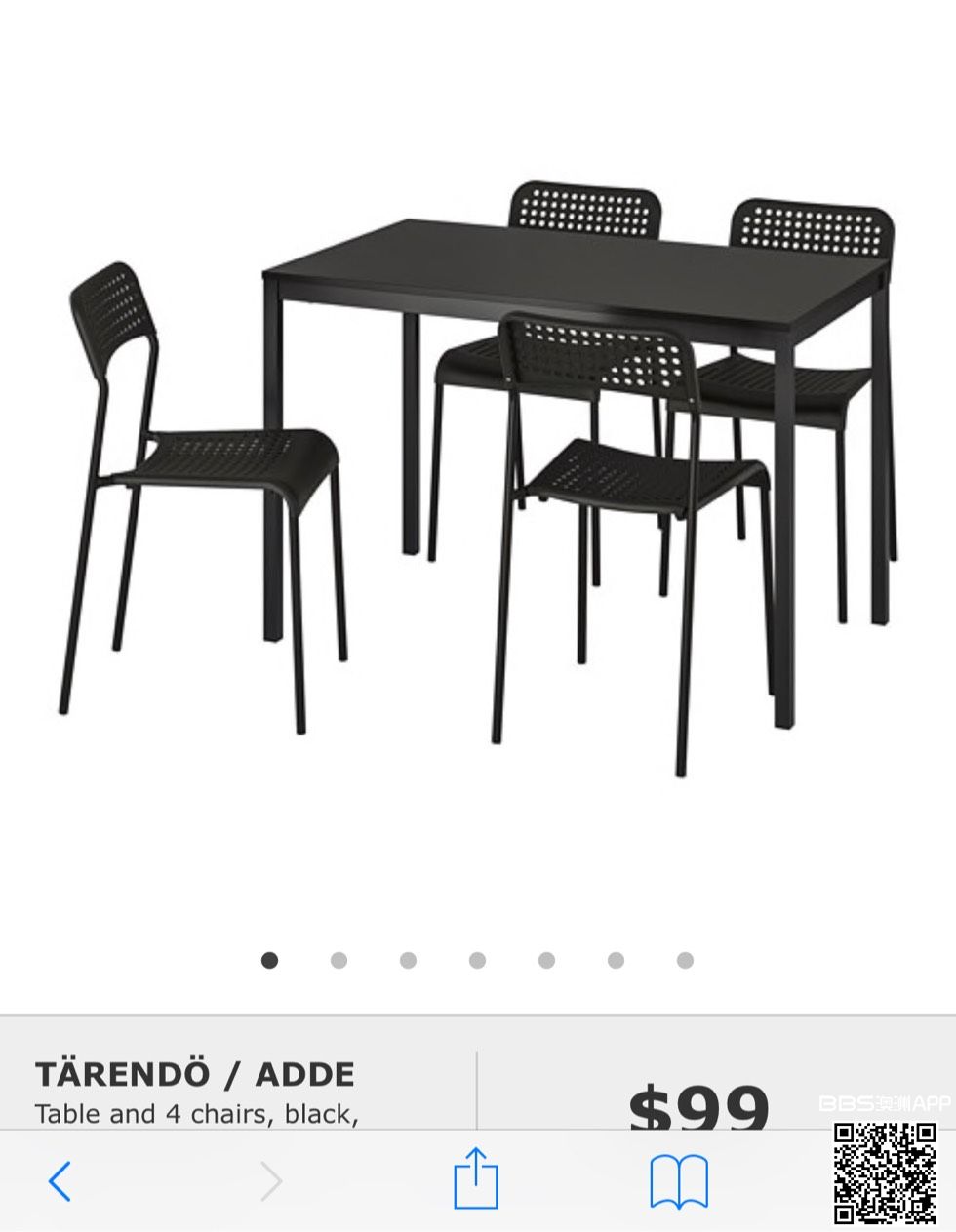Go back to the previous page
The image size is (956, 1232).
click(60, 1181)
